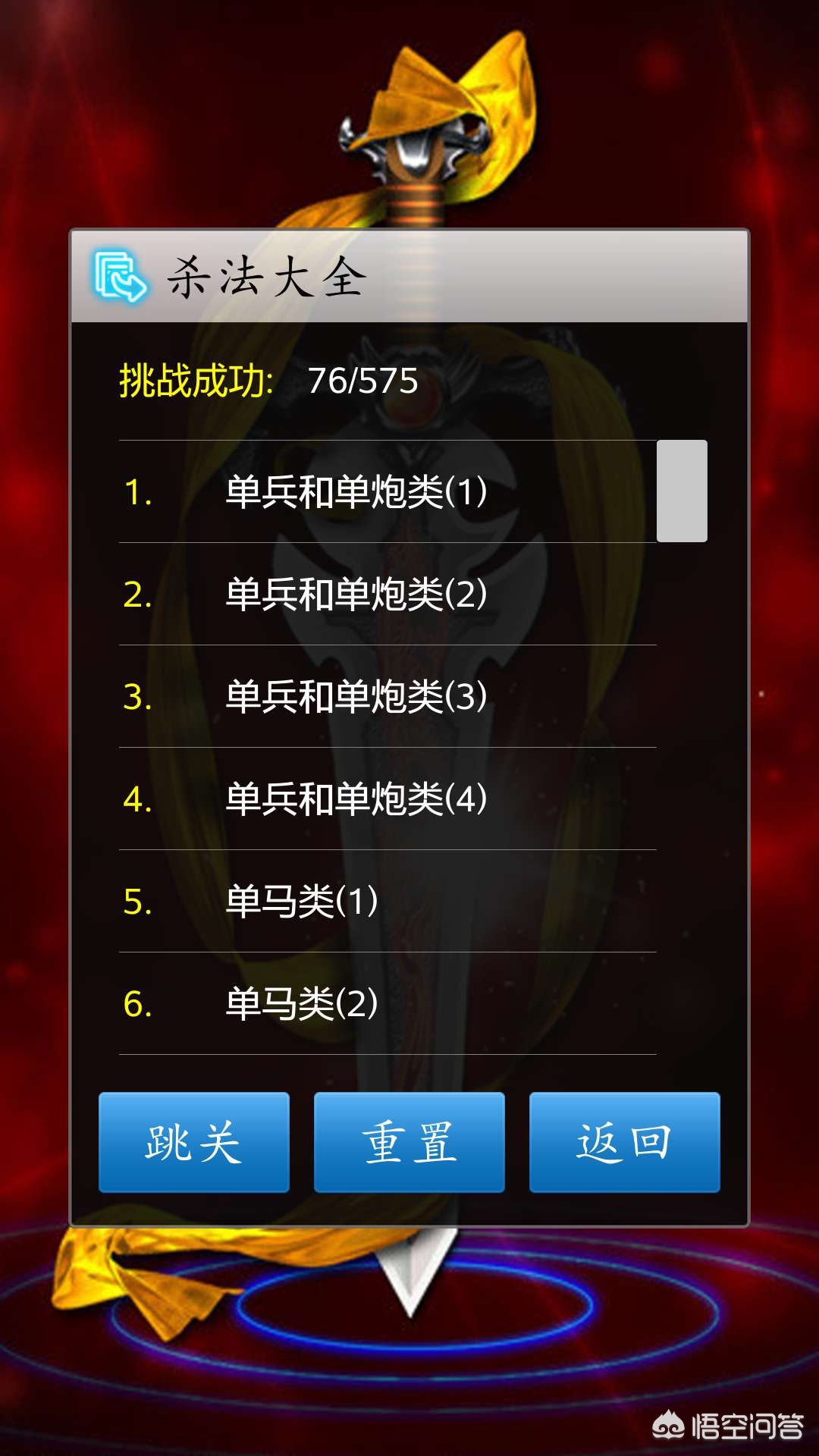This screenshot has width=819, height=1456.
Task: Open level 1 单兵和单炮类(1)
Action: click(356, 491)
